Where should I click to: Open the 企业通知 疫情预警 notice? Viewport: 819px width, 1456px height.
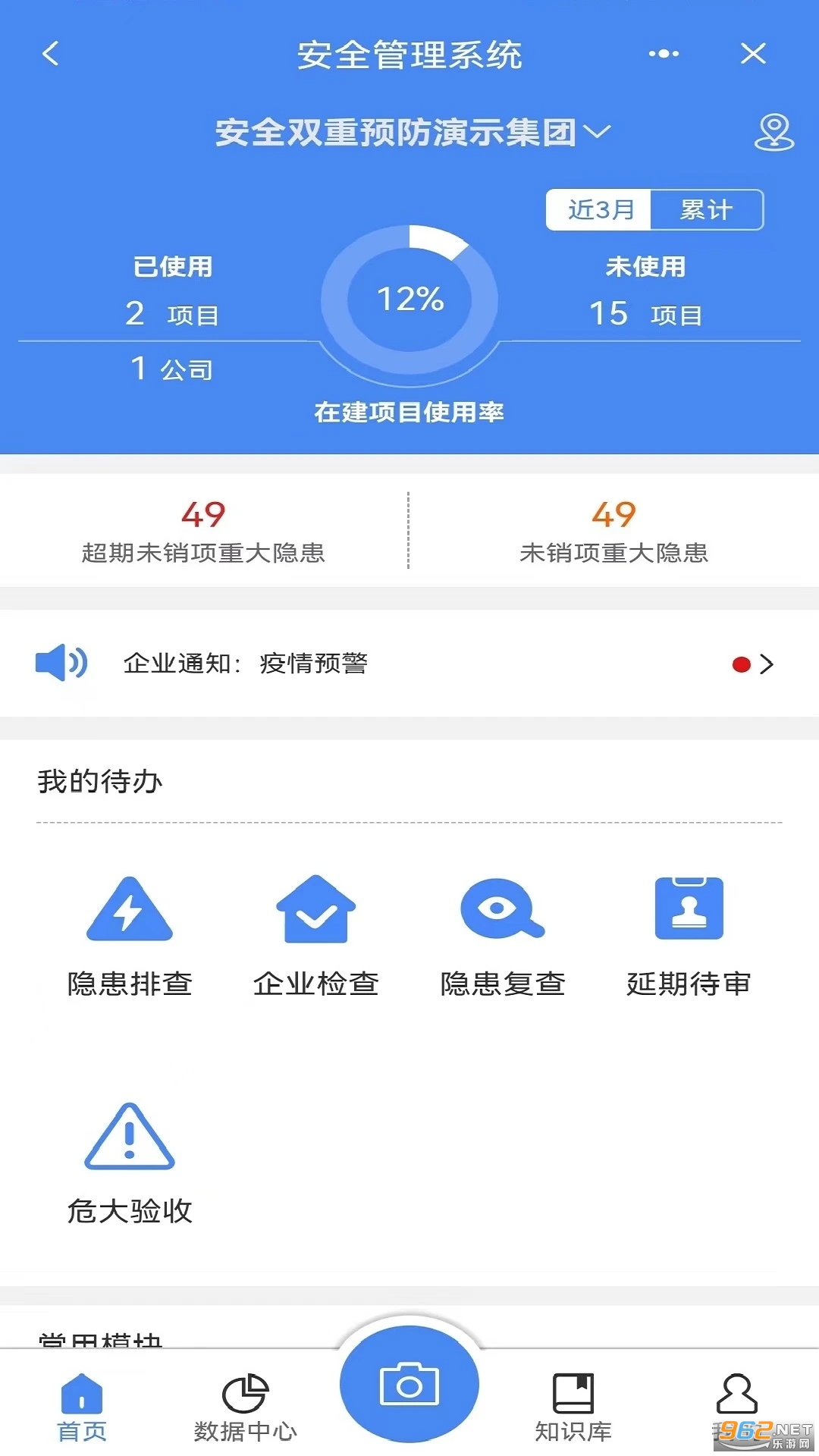point(409,664)
